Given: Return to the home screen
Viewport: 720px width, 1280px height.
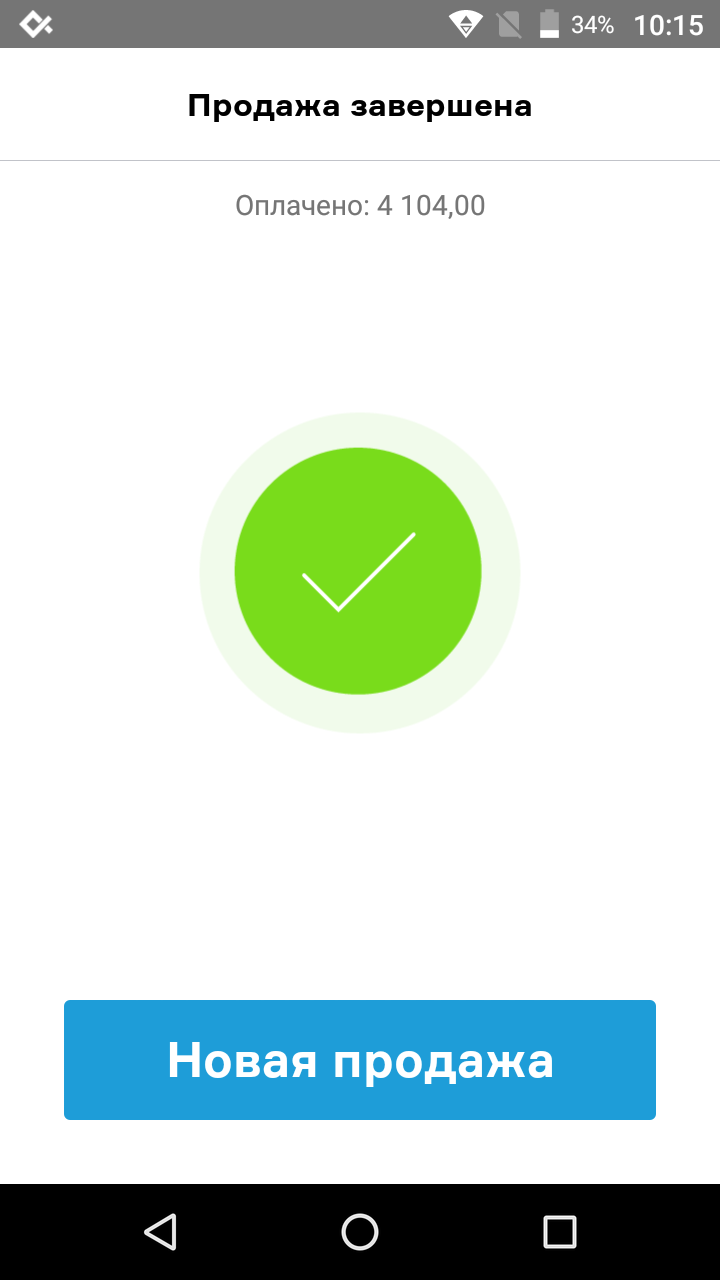Looking at the screenshot, I should tap(360, 1231).
